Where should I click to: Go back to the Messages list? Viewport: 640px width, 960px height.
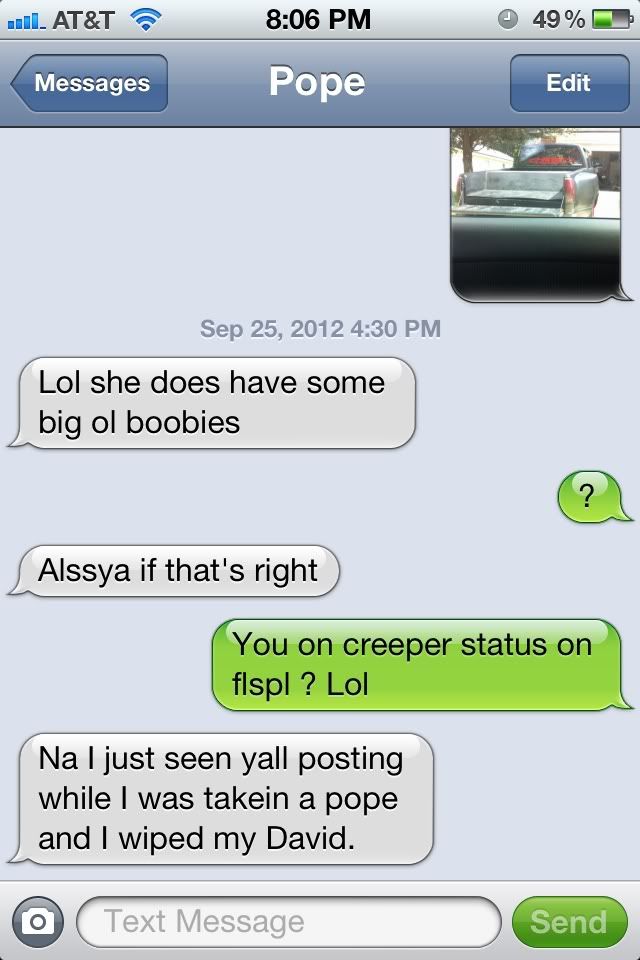(90, 84)
